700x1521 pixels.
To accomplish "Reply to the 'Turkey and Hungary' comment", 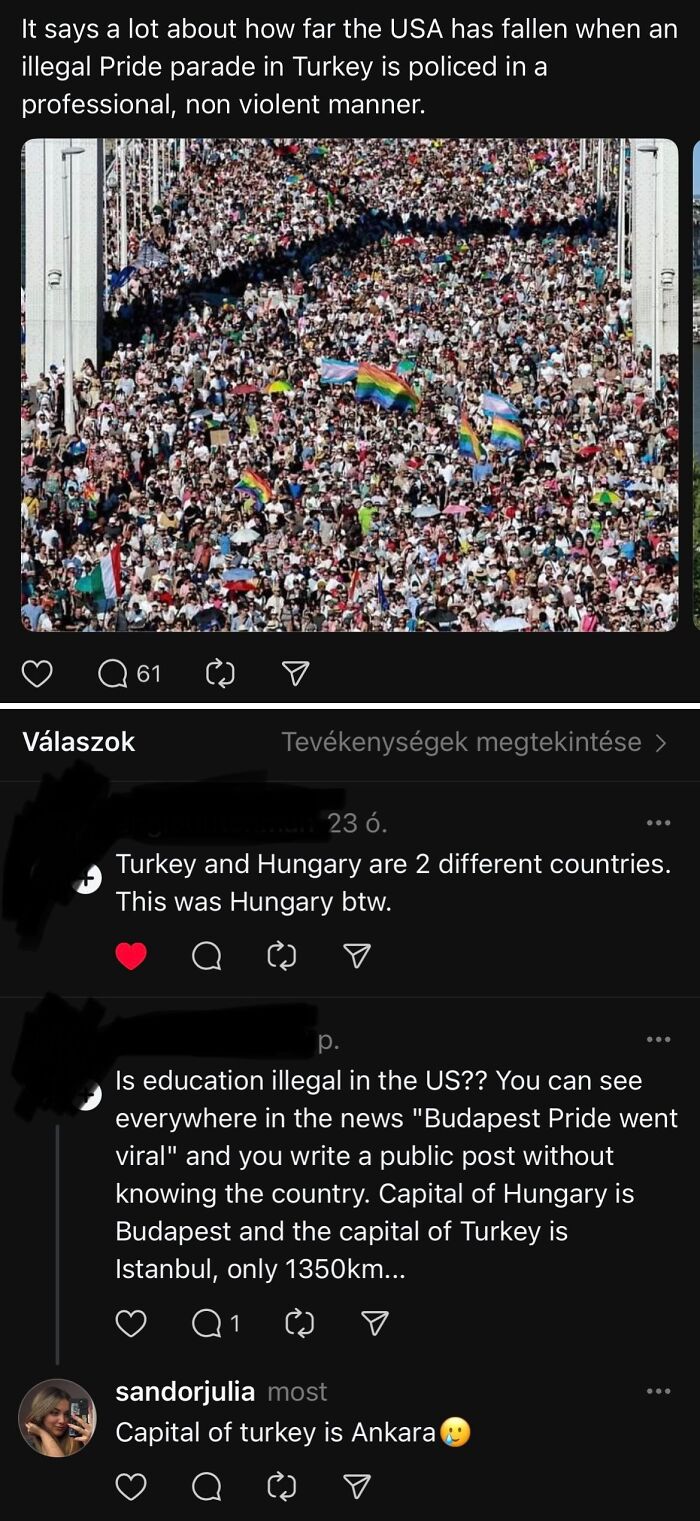I will tap(206, 957).
